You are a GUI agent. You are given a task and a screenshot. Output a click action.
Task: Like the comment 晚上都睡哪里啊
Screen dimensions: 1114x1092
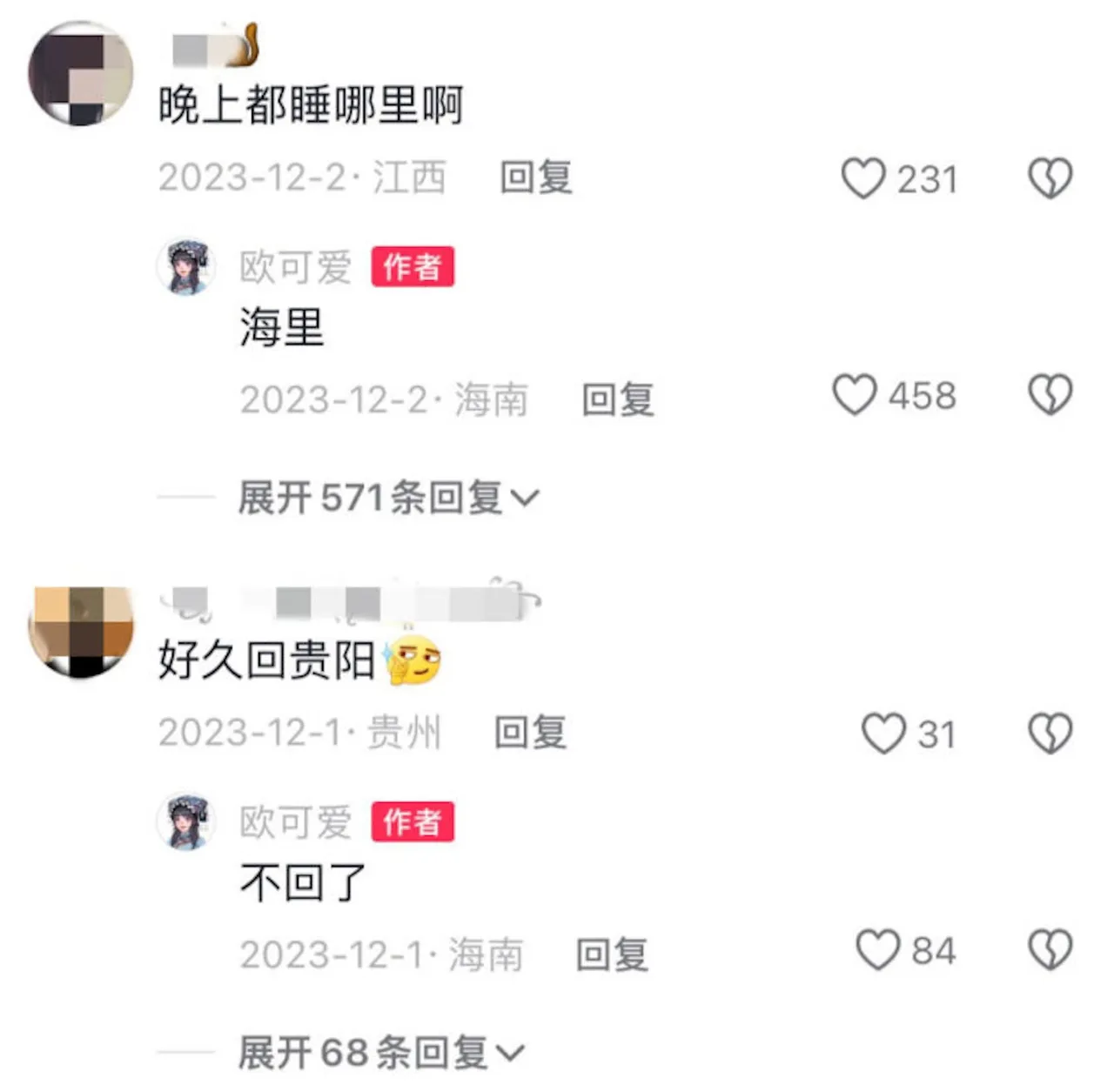tap(863, 178)
